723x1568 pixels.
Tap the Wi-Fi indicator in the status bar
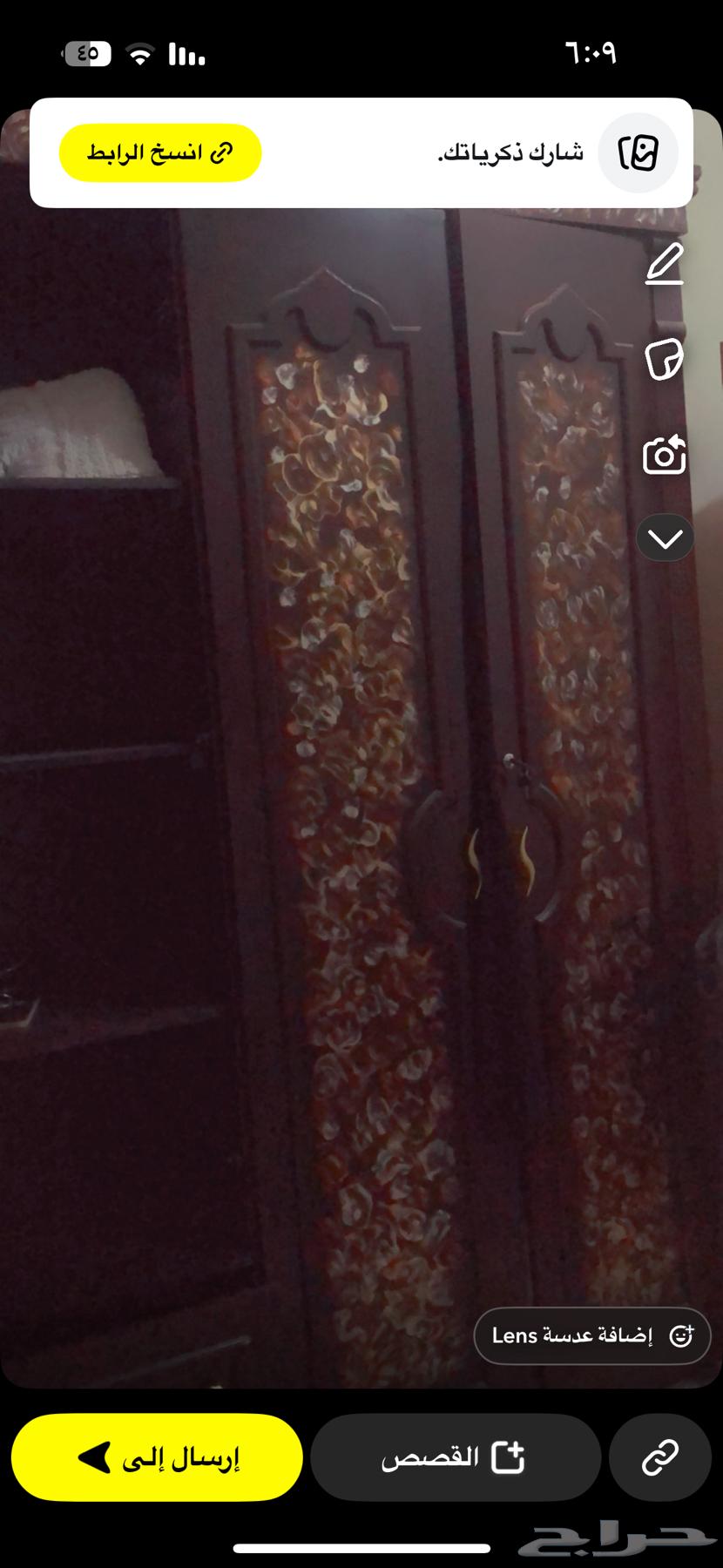click(x=139, y=54)
